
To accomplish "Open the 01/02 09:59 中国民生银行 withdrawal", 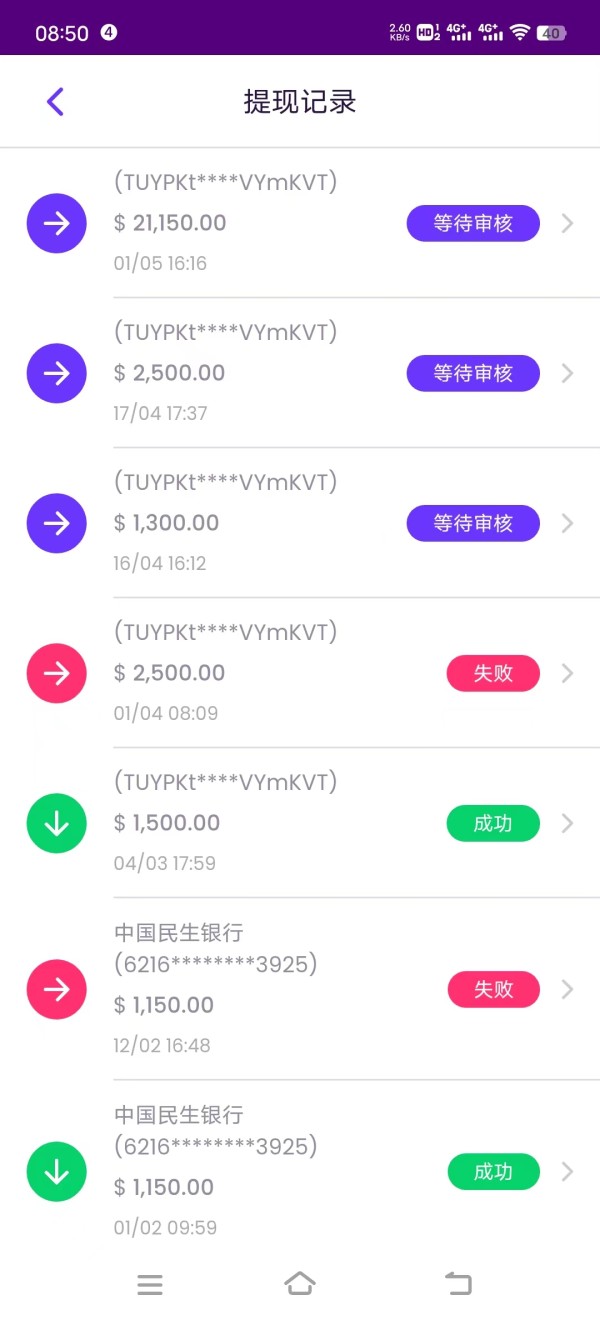I will click(300, 1171).
